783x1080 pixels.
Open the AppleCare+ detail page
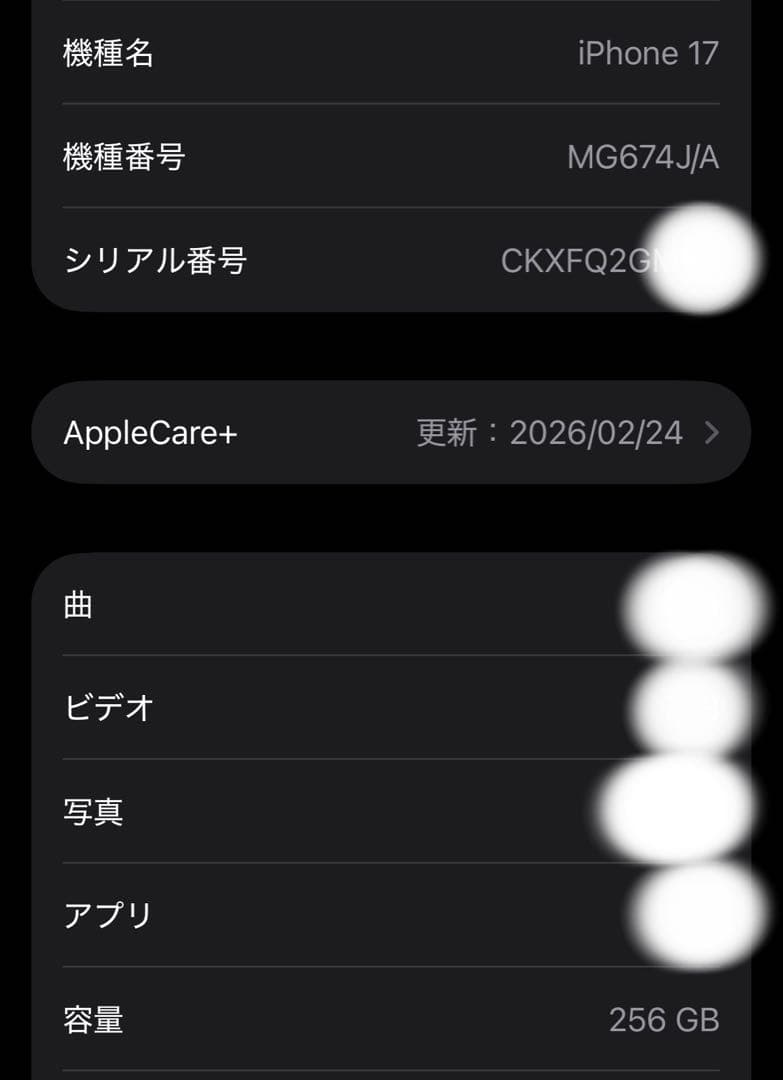pyautogui.click(x=391, y=433)
